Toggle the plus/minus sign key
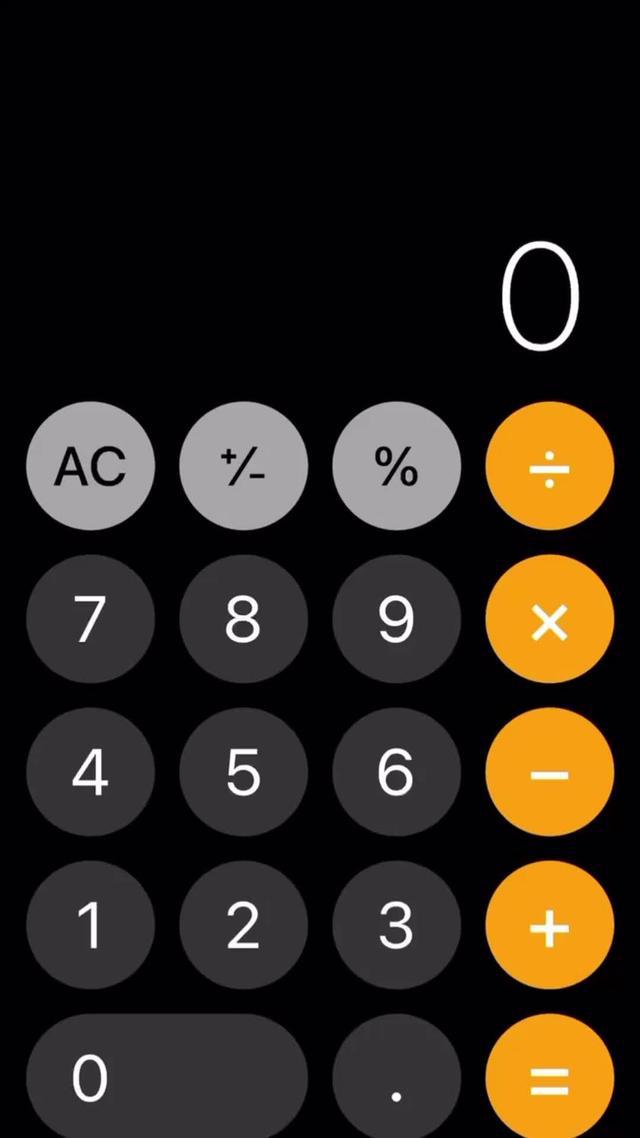Viewport: 640px width, 1138px height. coord(243,466)
